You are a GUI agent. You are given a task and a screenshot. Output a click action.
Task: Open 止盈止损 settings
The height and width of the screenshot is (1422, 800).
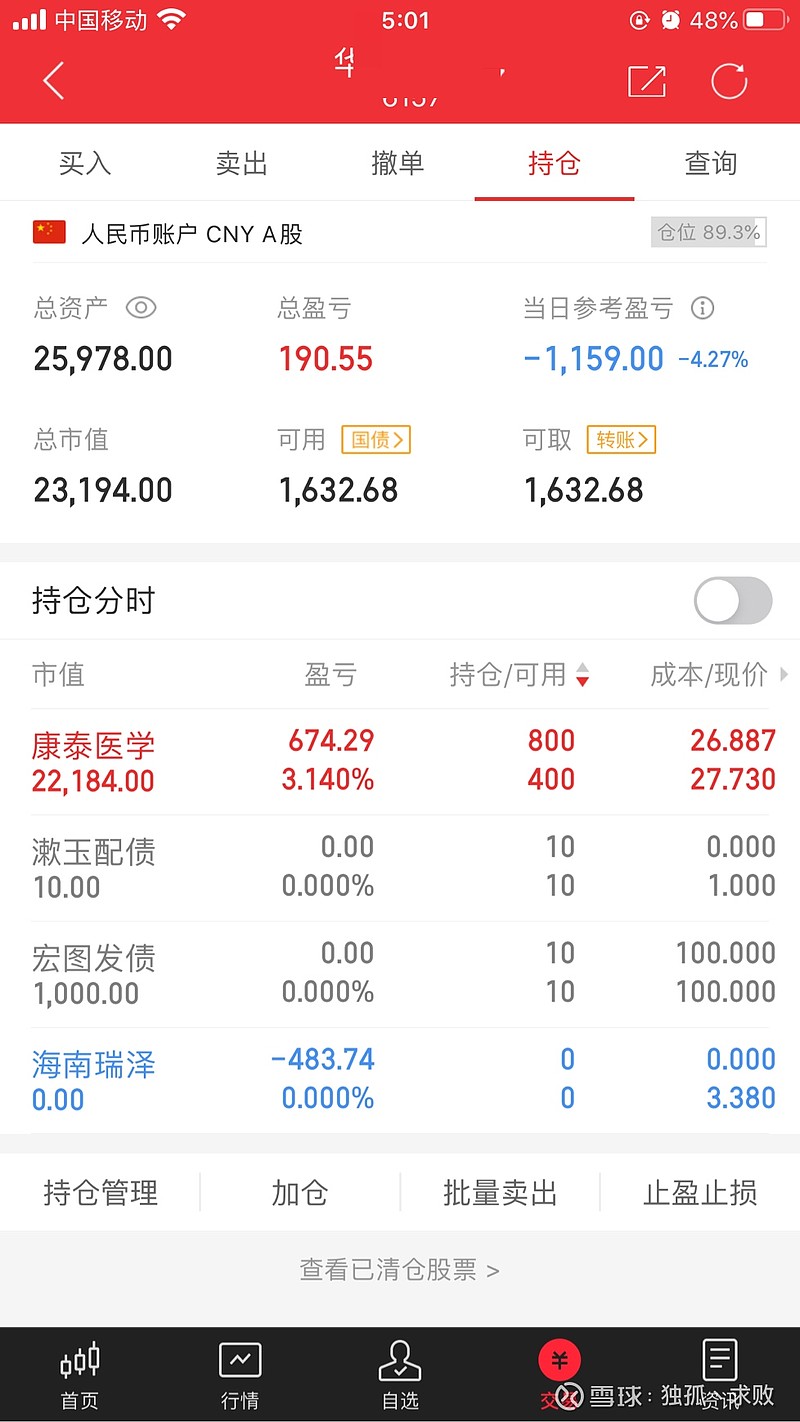(x=700, y=1193)
